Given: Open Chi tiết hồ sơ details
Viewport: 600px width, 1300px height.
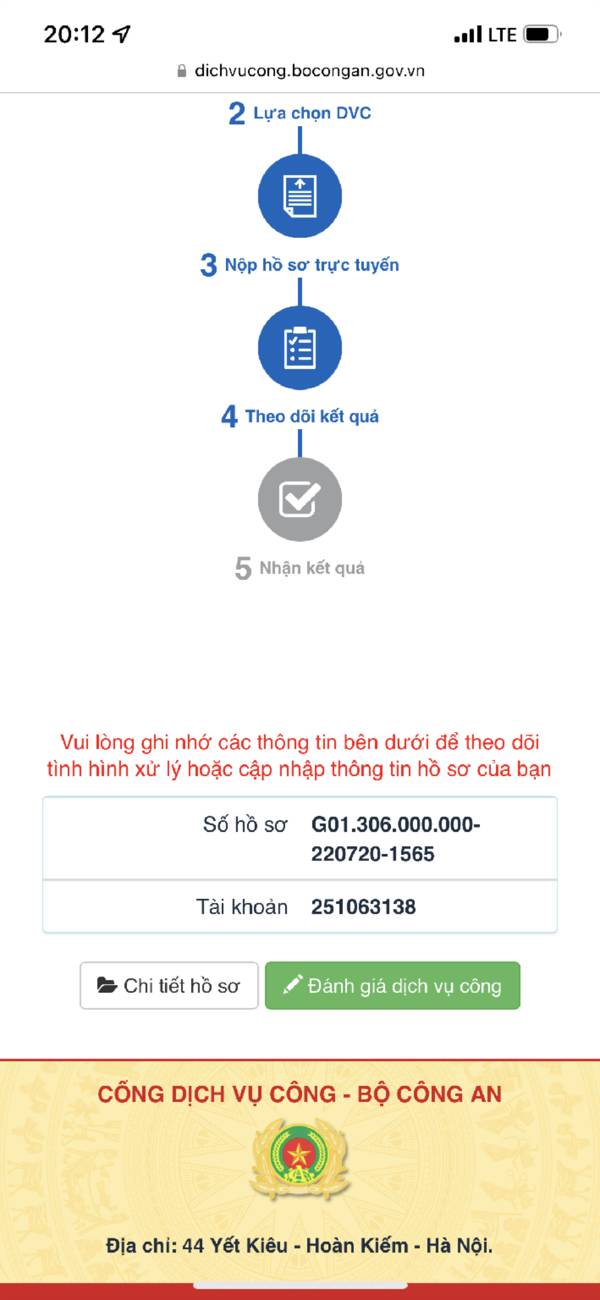Looking at the screenshot, I should pyautogui.click(x=169, y=986).
